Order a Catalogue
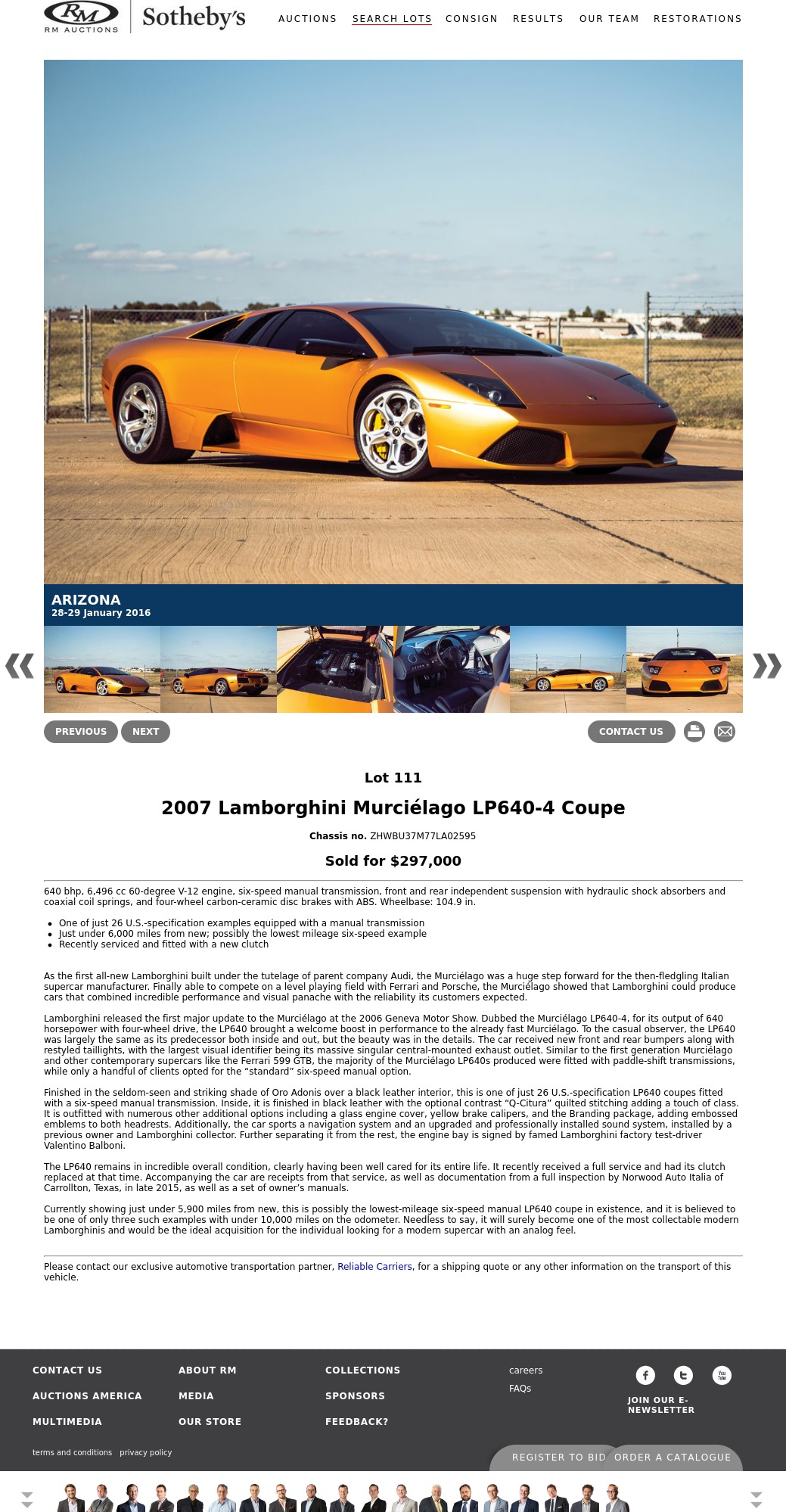 [x=673, y=1457]
